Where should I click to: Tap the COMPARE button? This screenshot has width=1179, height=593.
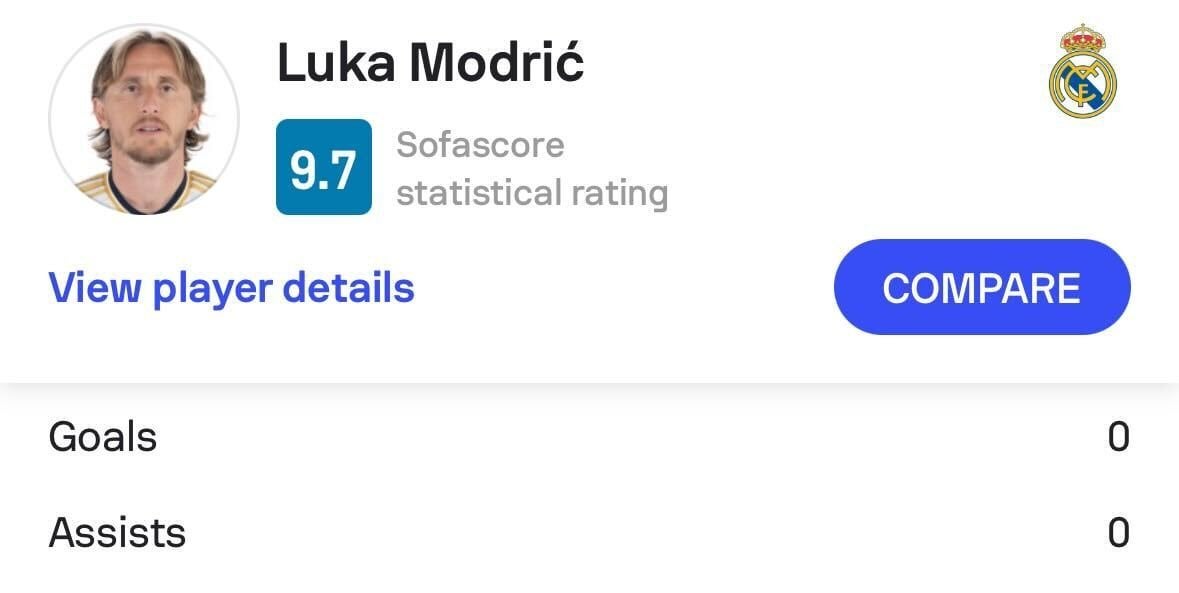[981, 288]
